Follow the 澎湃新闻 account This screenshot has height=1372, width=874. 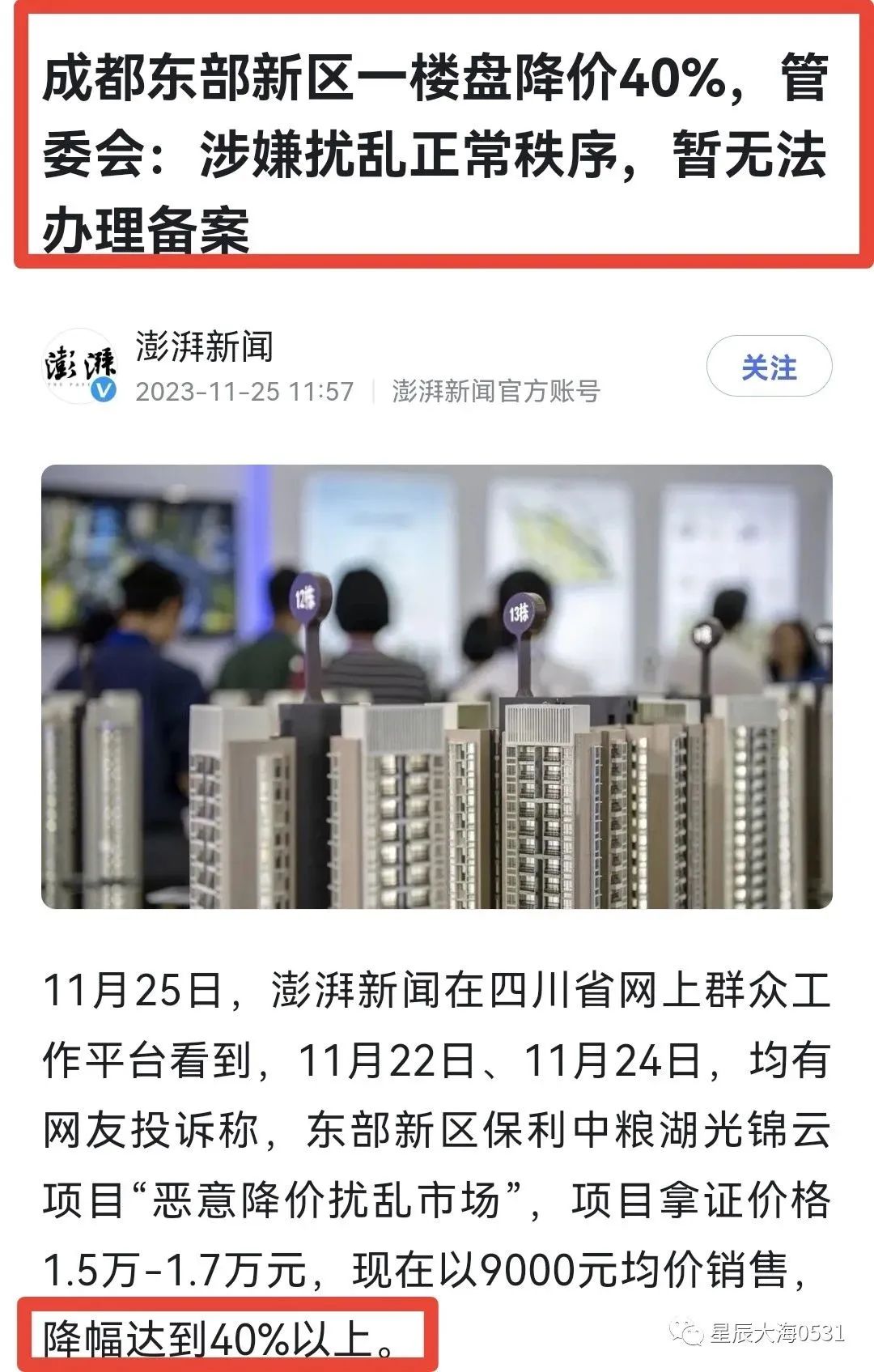(769, 367)
